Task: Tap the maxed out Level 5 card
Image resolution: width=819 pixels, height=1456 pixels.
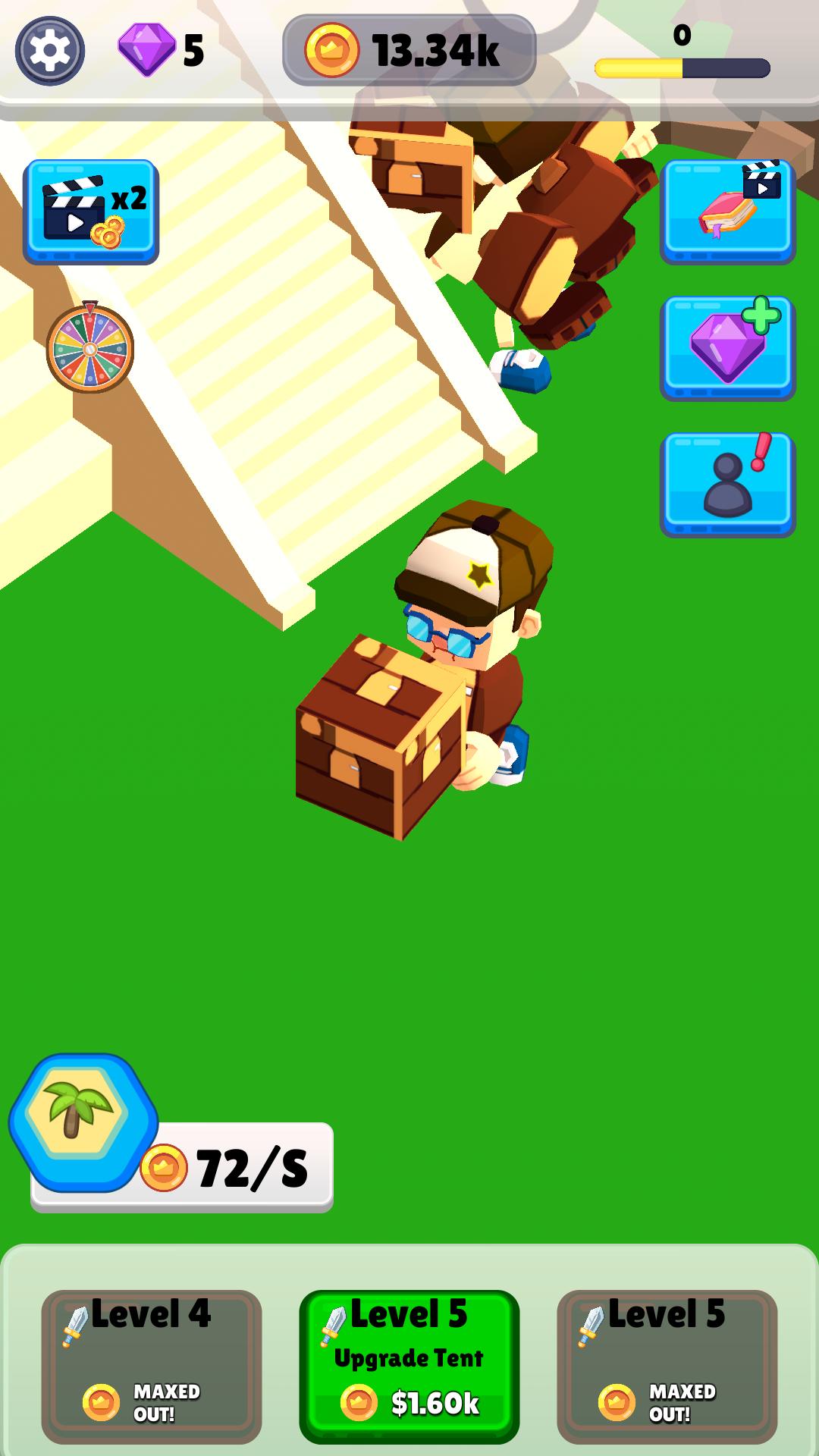Action: click(x=667, y=1367)
